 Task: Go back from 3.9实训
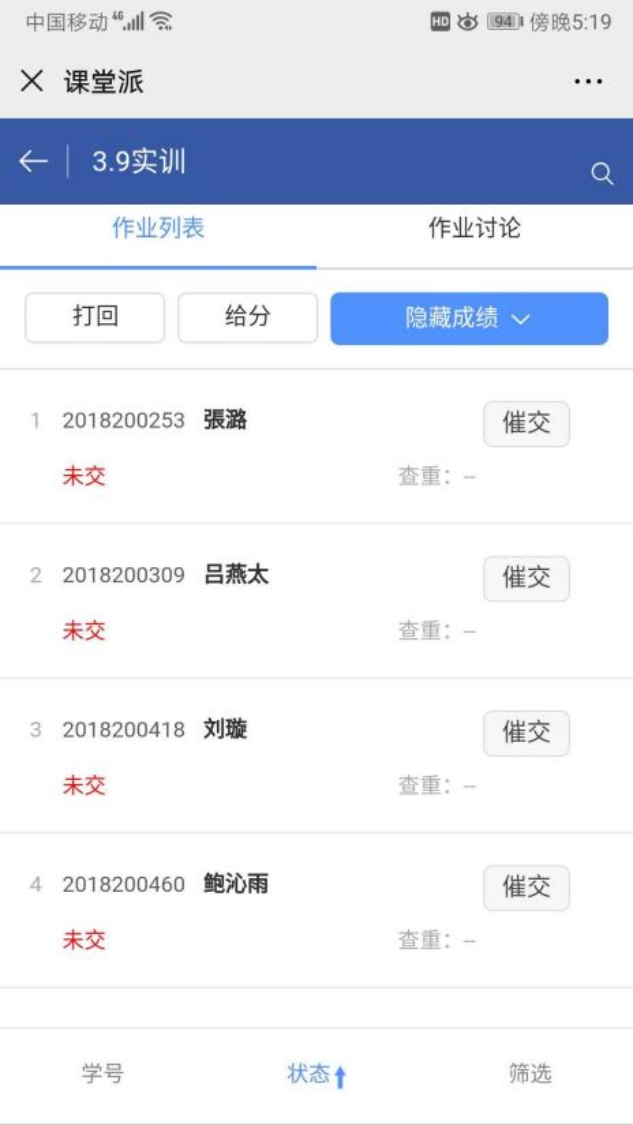pos(33,162)
